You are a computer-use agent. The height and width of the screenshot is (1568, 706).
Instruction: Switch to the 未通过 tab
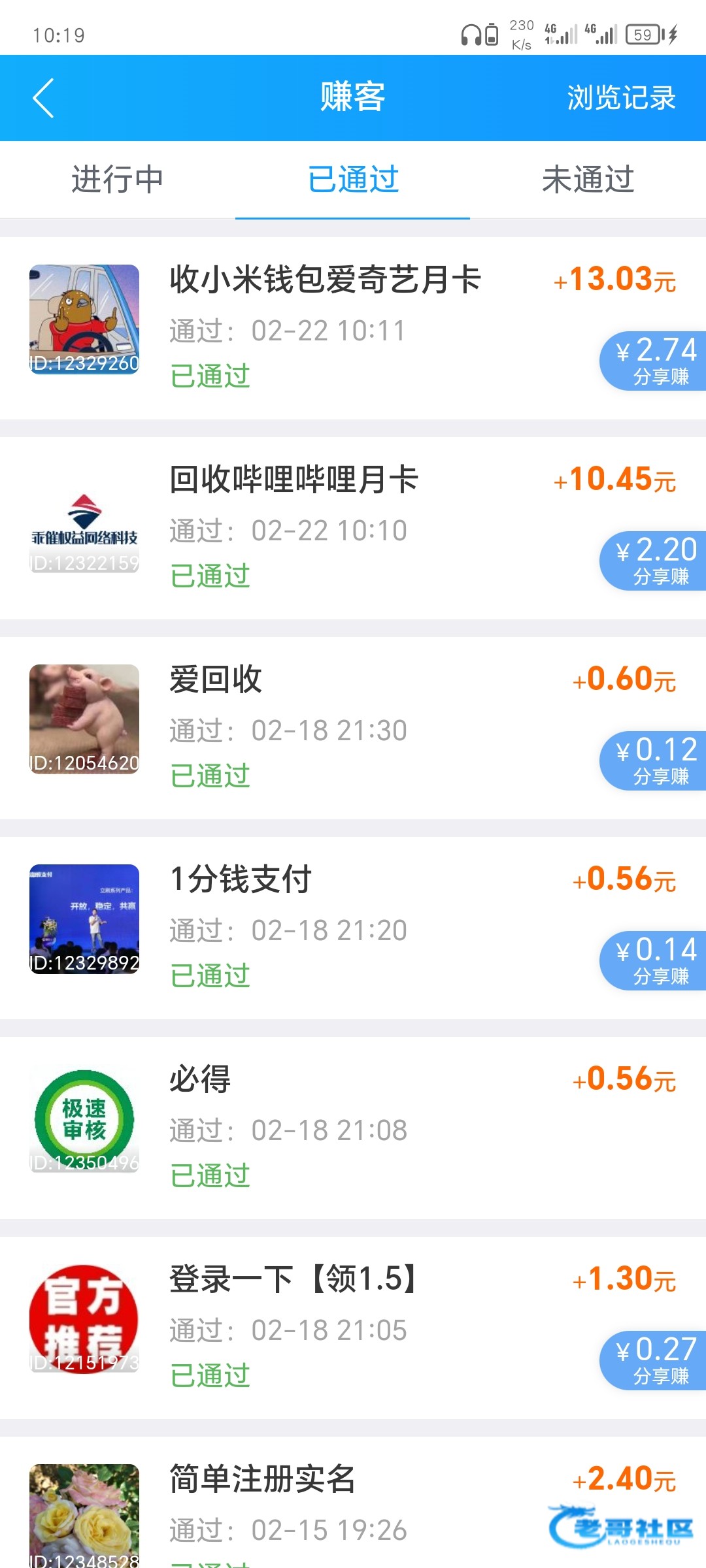[588, 180]
